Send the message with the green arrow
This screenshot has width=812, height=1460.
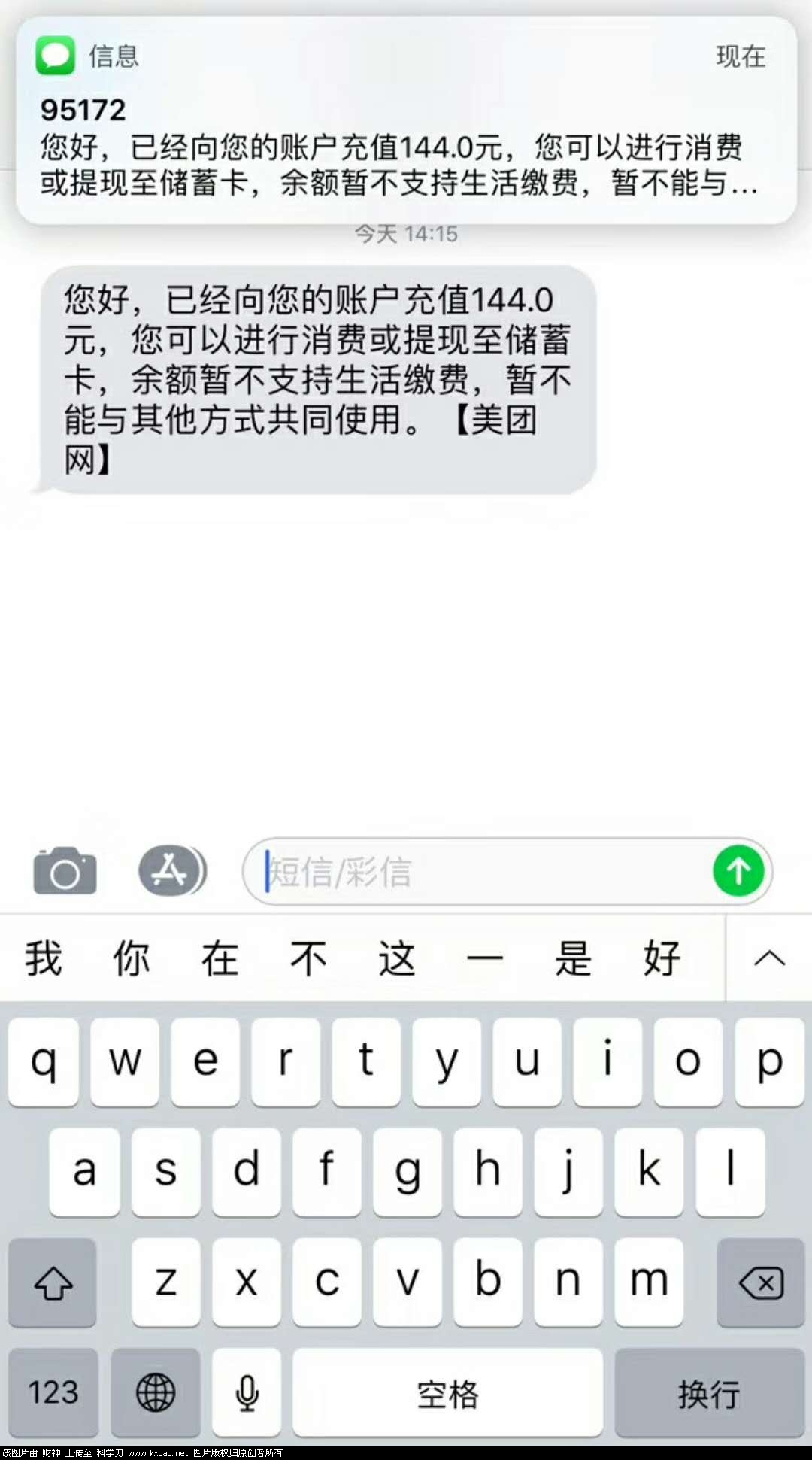tap(738, 872)
